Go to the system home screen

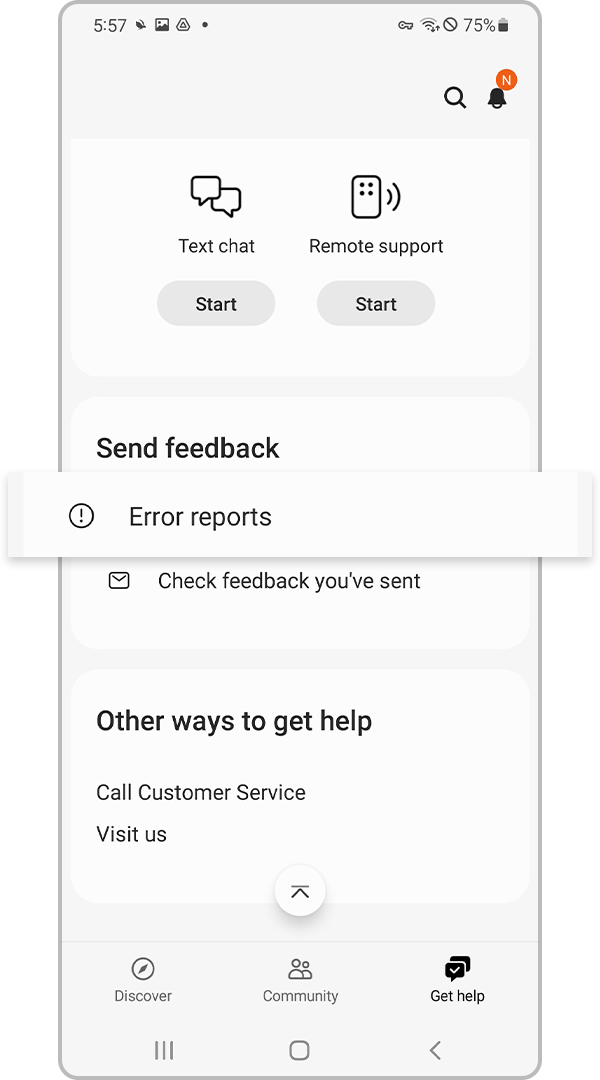click(x=299, y=1050)
